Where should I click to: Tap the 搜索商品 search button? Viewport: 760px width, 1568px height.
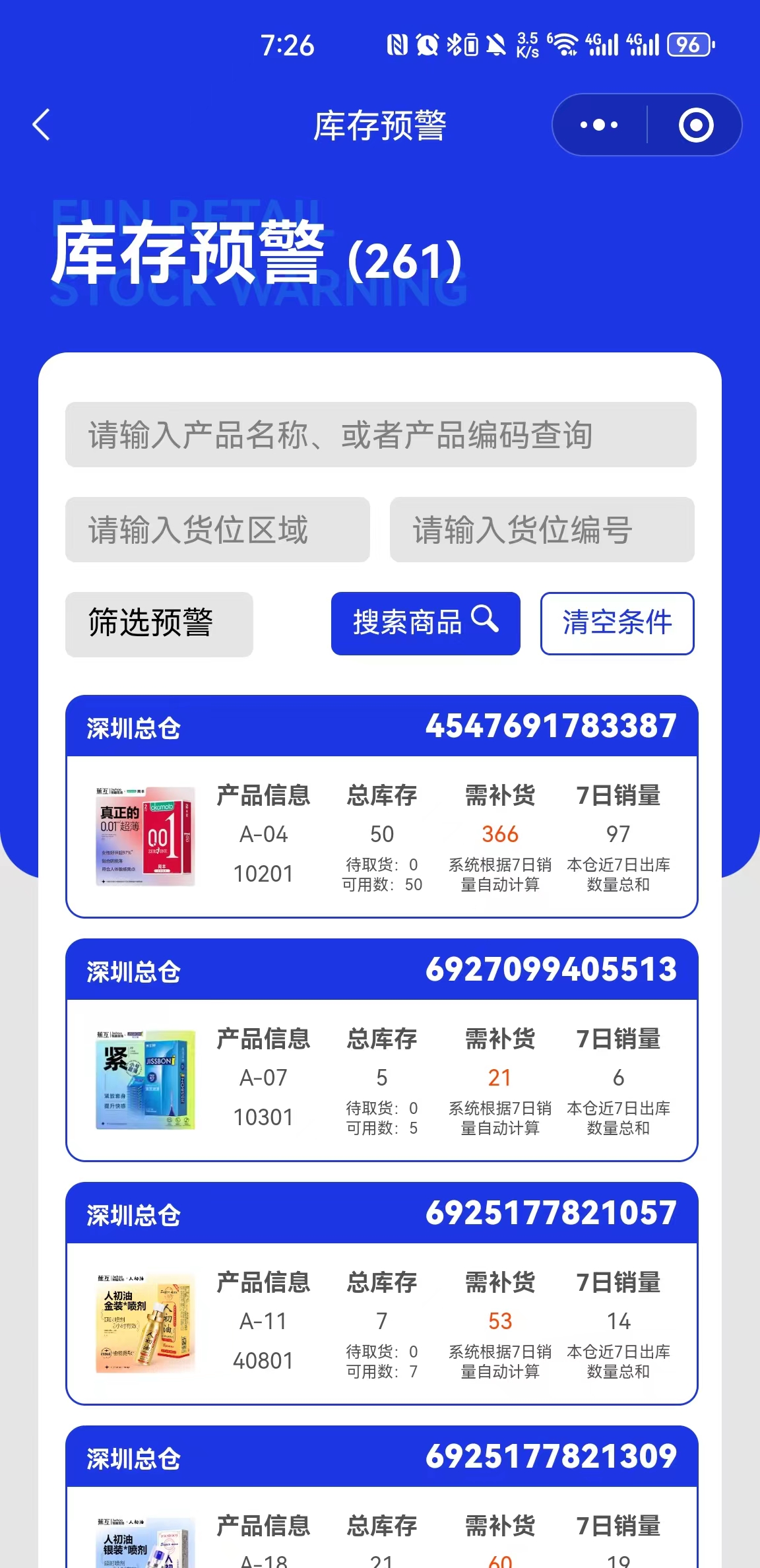[426, 624]
